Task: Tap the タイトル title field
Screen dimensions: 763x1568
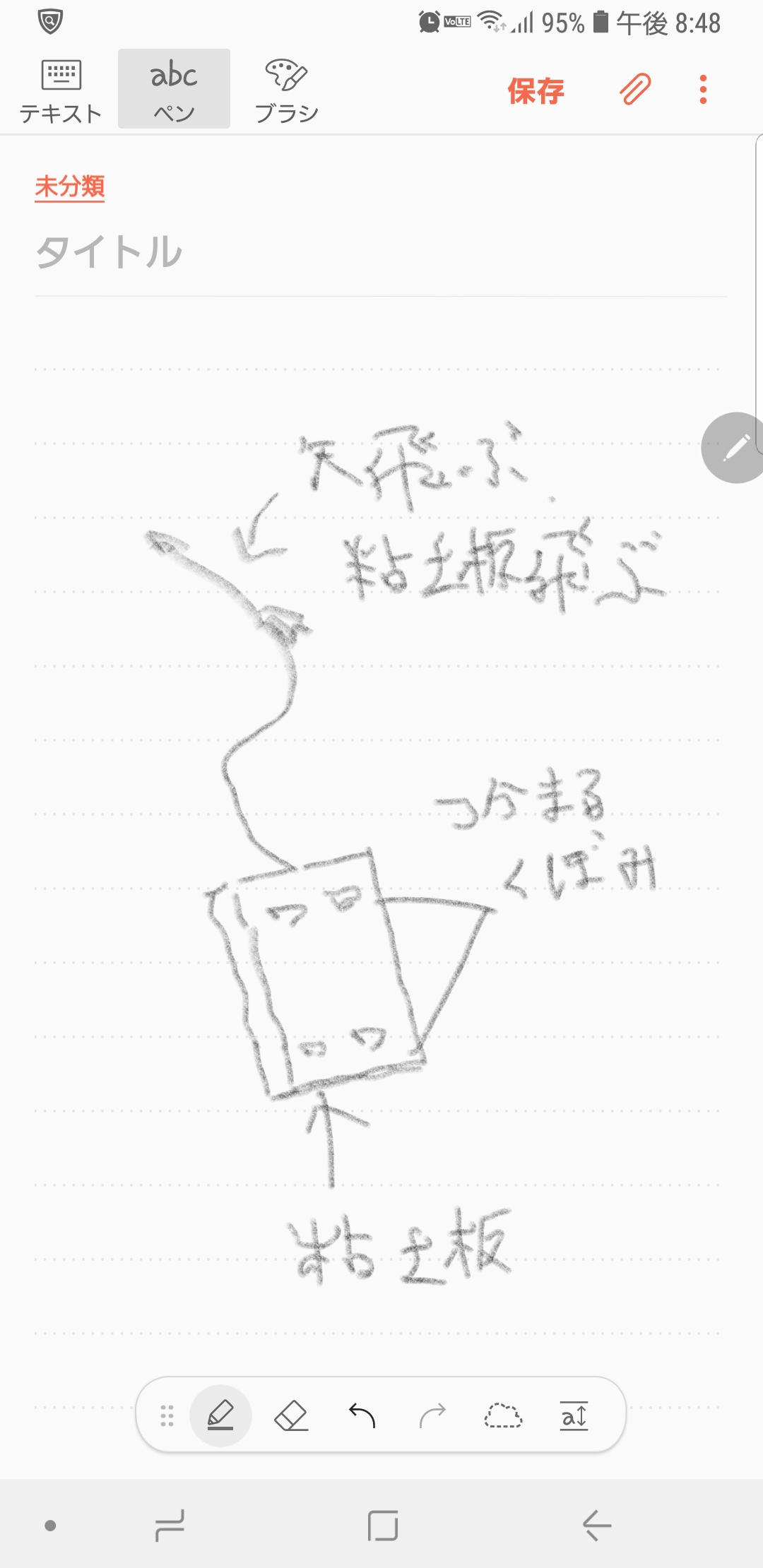Action: click(x=283, y=252)
